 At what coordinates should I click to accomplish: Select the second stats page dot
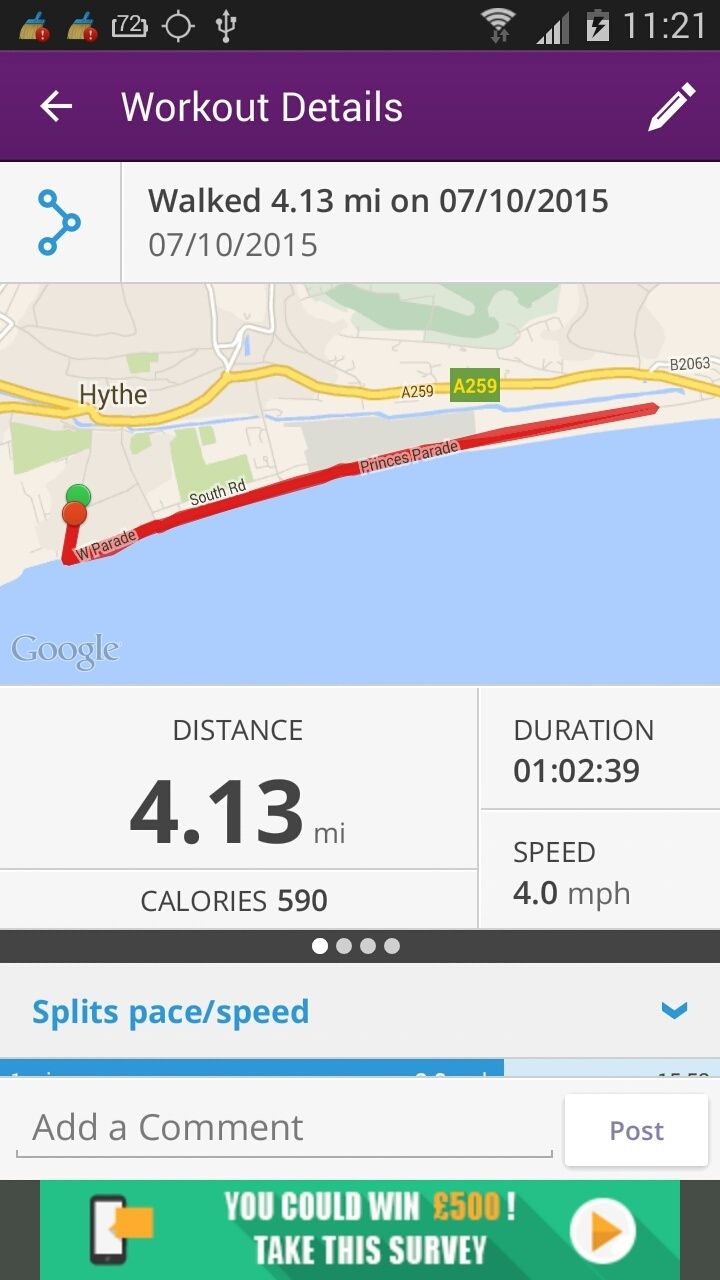coord(344,946)
